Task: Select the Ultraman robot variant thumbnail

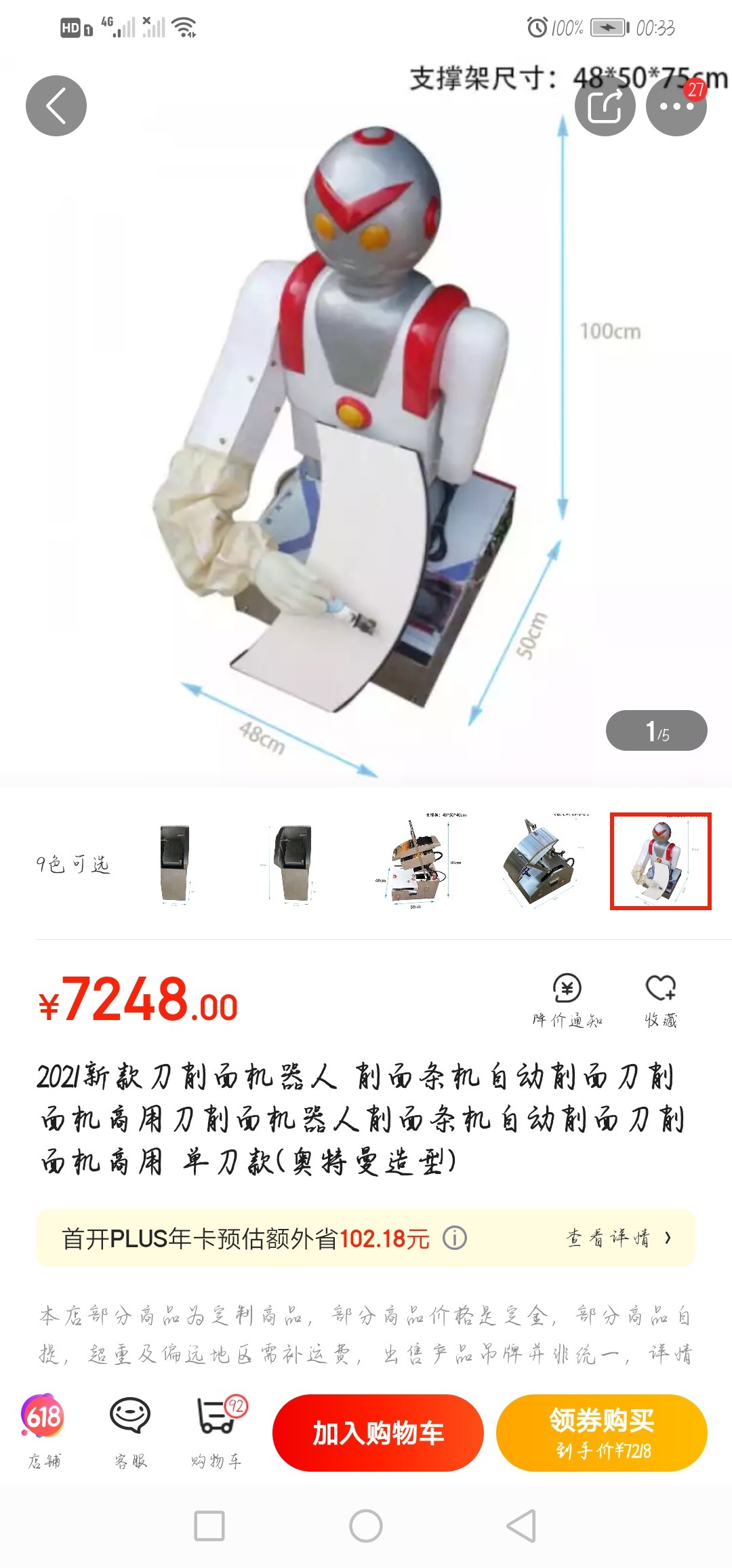Action: (660, 861)
